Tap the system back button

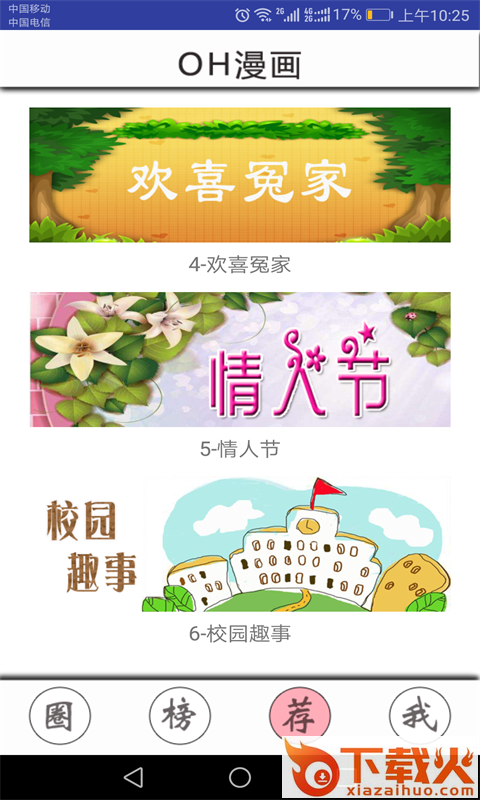point(134,778)
